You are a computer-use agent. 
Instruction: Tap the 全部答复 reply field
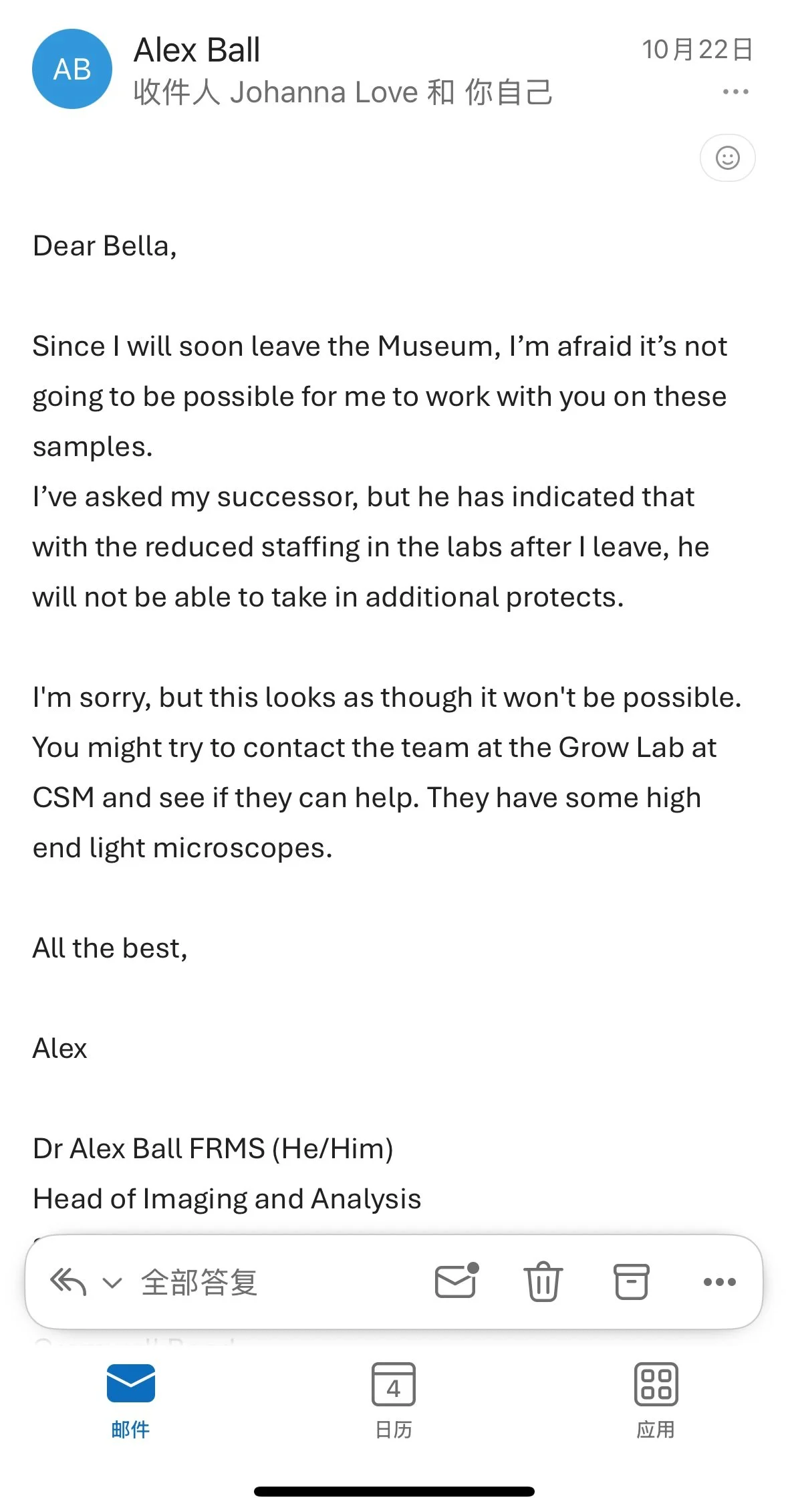199,1282
